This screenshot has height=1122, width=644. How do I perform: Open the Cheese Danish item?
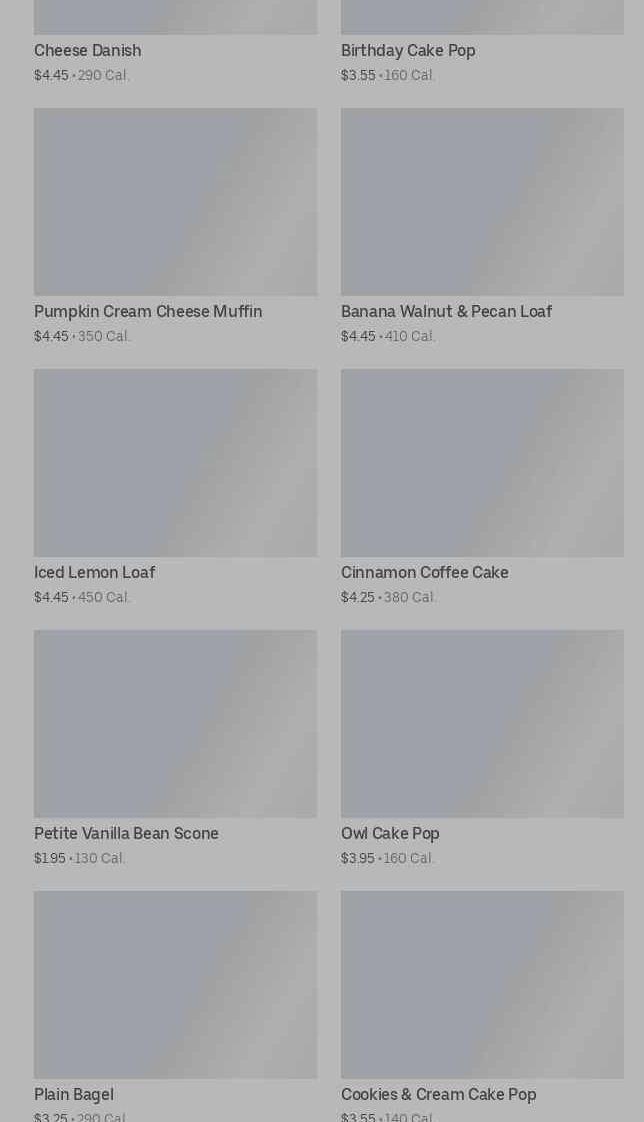(x=175, y=42)
